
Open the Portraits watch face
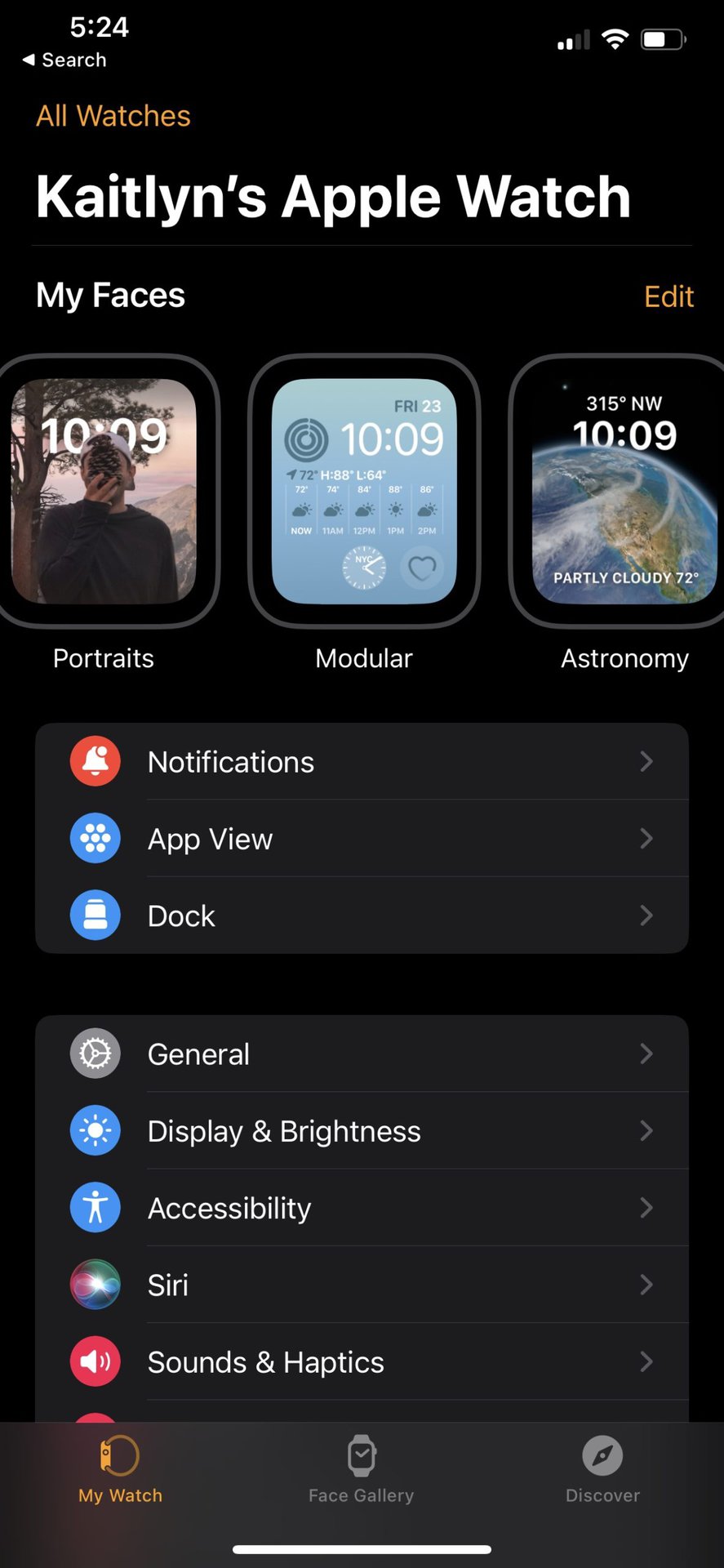(104, 491)
